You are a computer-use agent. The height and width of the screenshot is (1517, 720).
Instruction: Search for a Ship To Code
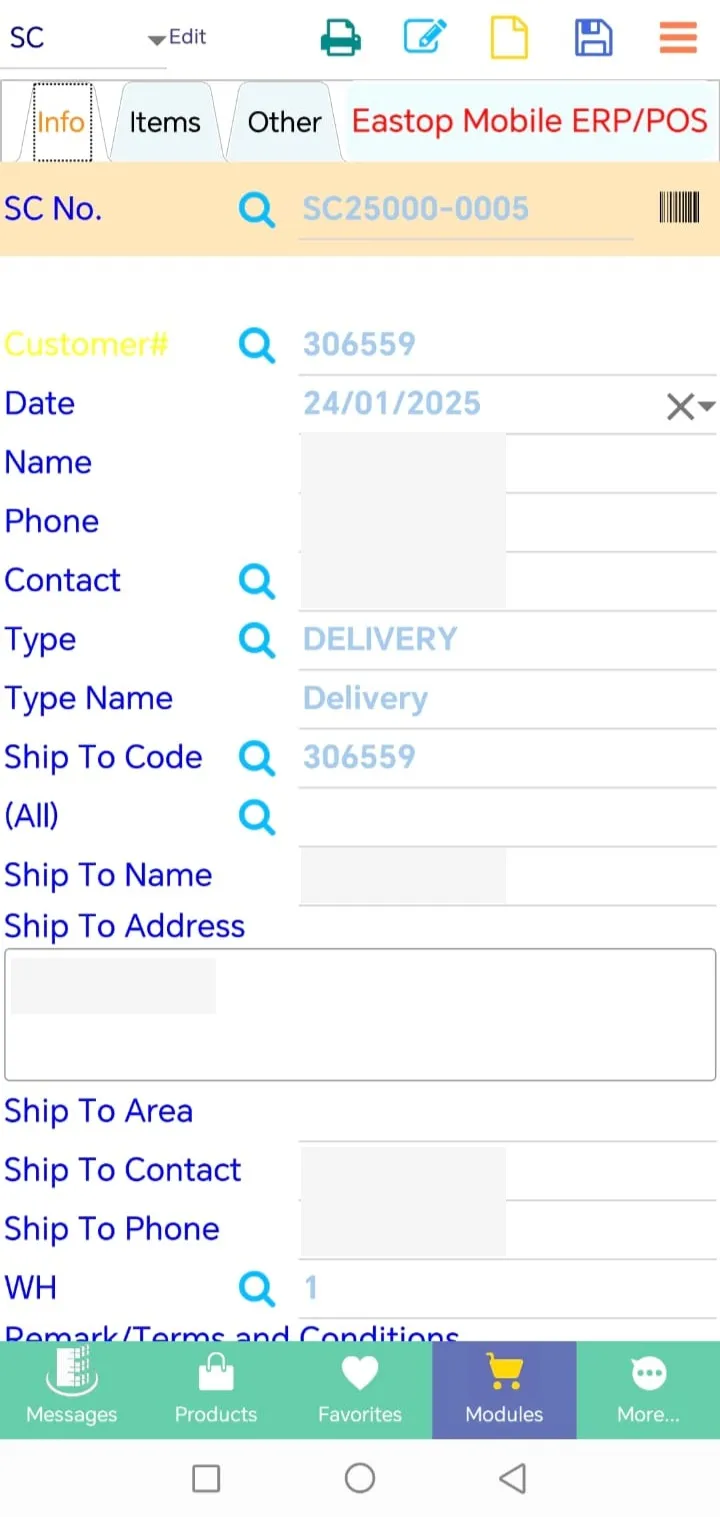257,758
